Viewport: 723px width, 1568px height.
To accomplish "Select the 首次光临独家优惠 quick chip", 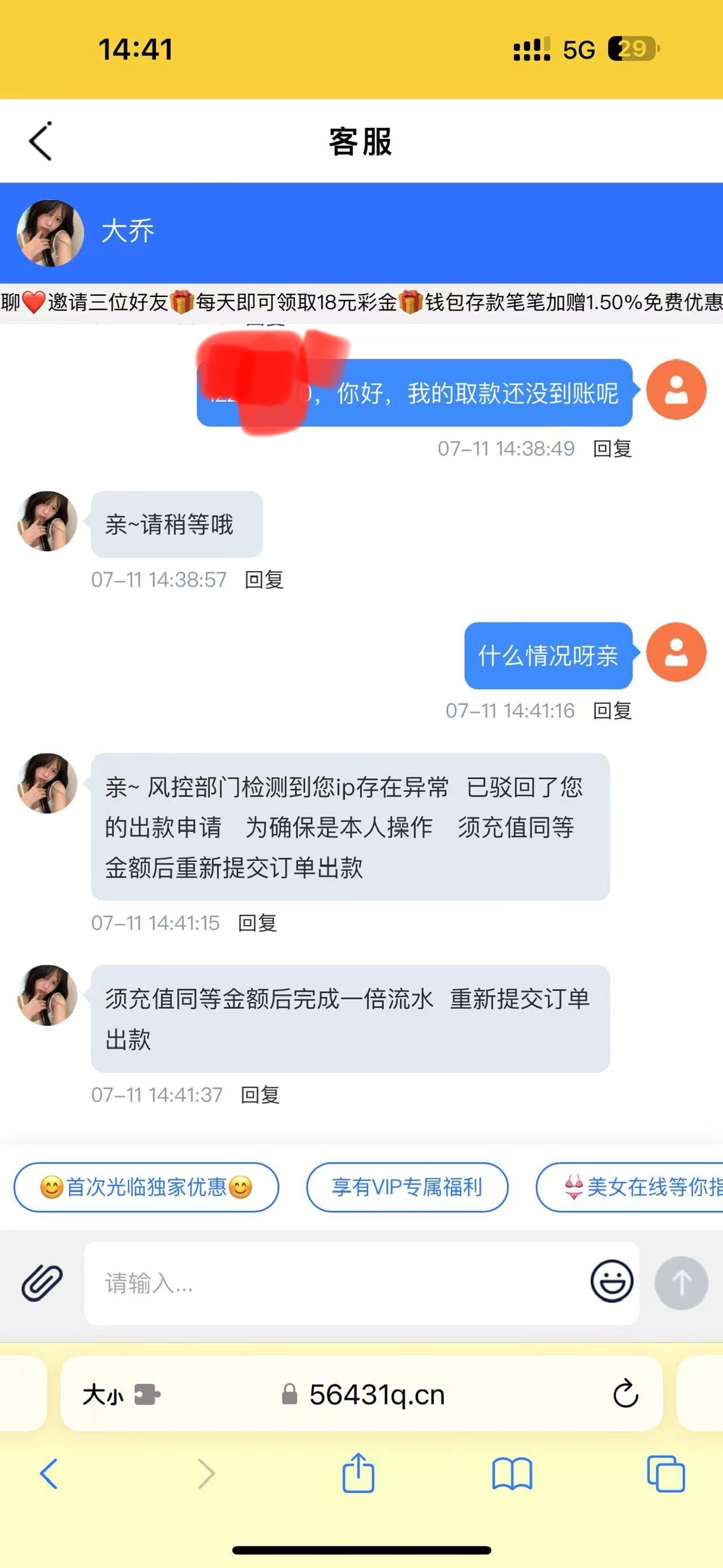I will [146, 1187].
